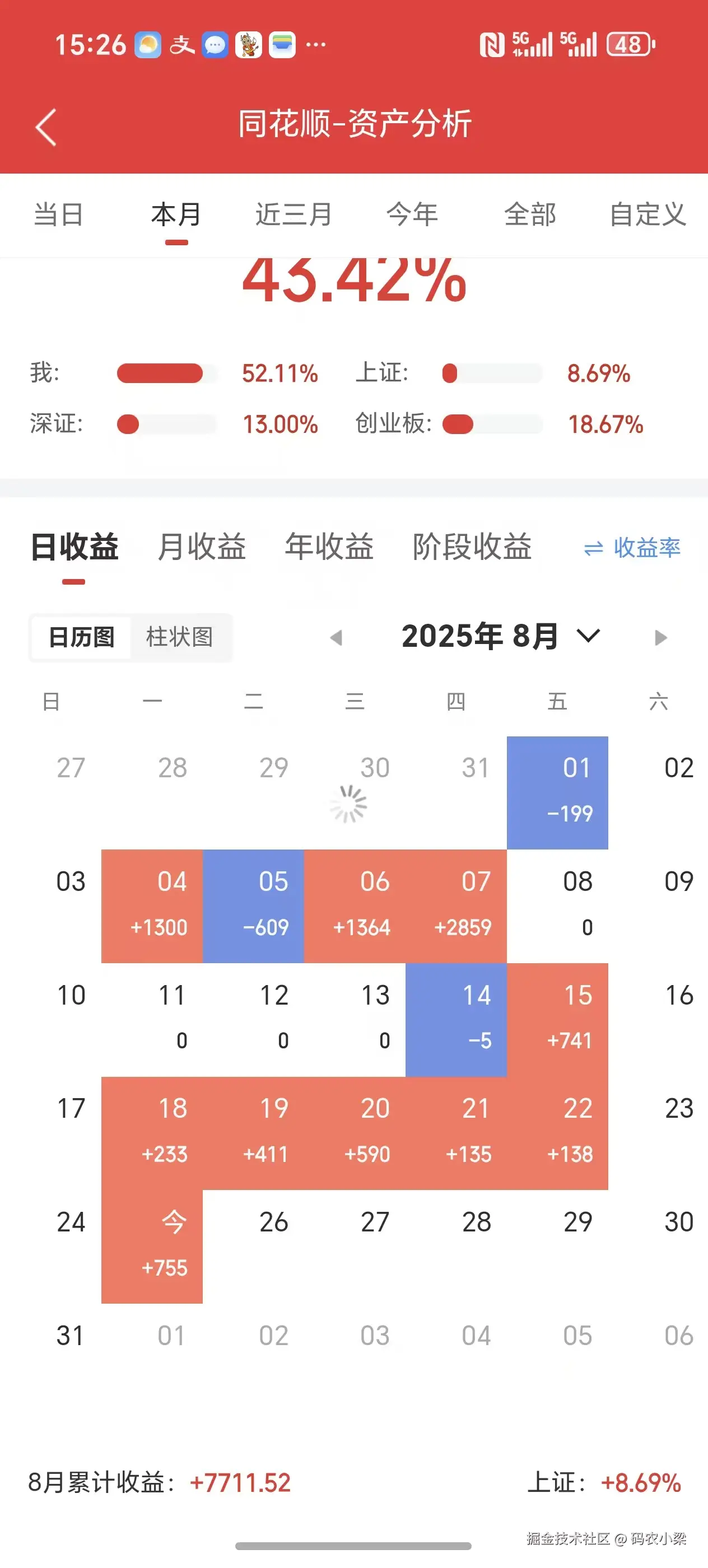Tap the previous month arrow
This screenshot has height=1568, width=708.
coord(337,637)
